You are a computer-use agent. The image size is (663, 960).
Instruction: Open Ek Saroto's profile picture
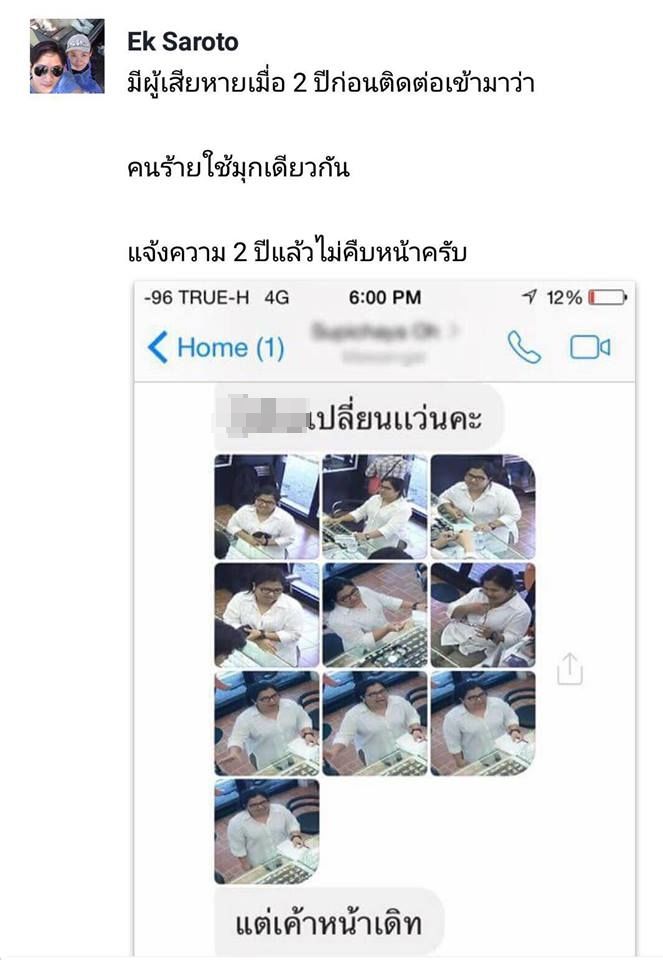click(66, 56)
